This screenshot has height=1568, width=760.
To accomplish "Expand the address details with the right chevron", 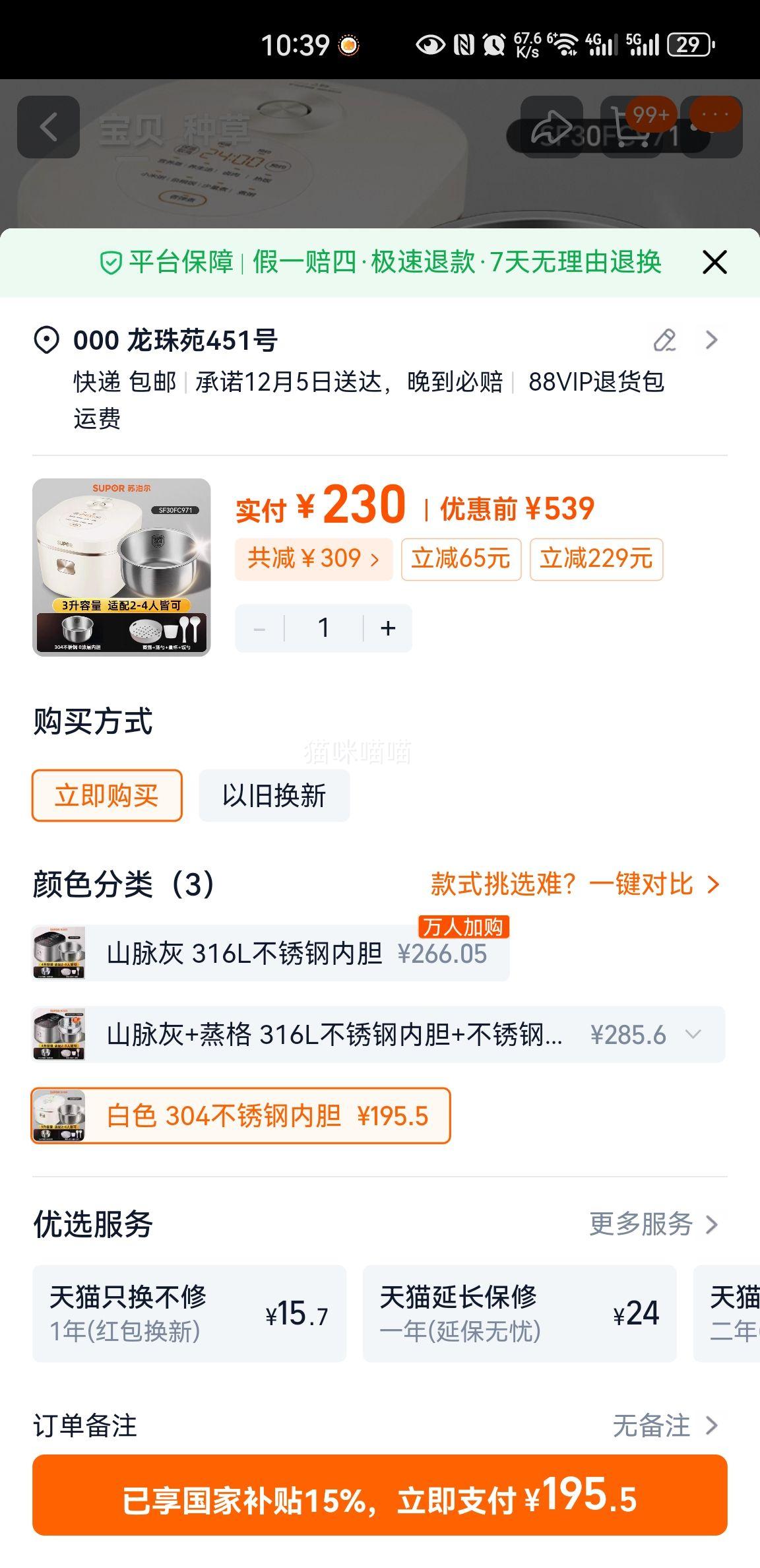I will [712, 341].
